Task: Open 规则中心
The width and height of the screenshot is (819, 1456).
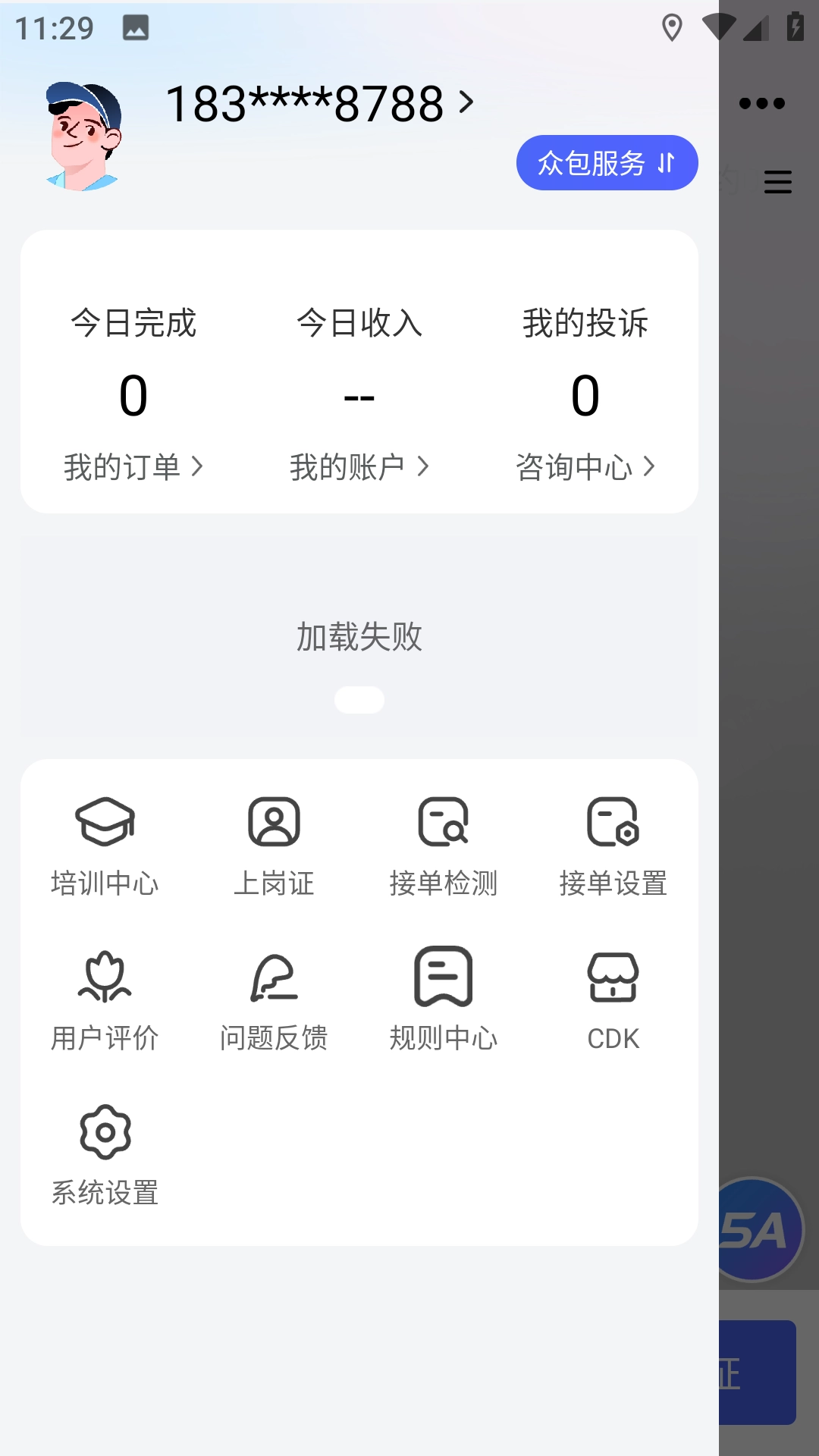Action: 444,1000
